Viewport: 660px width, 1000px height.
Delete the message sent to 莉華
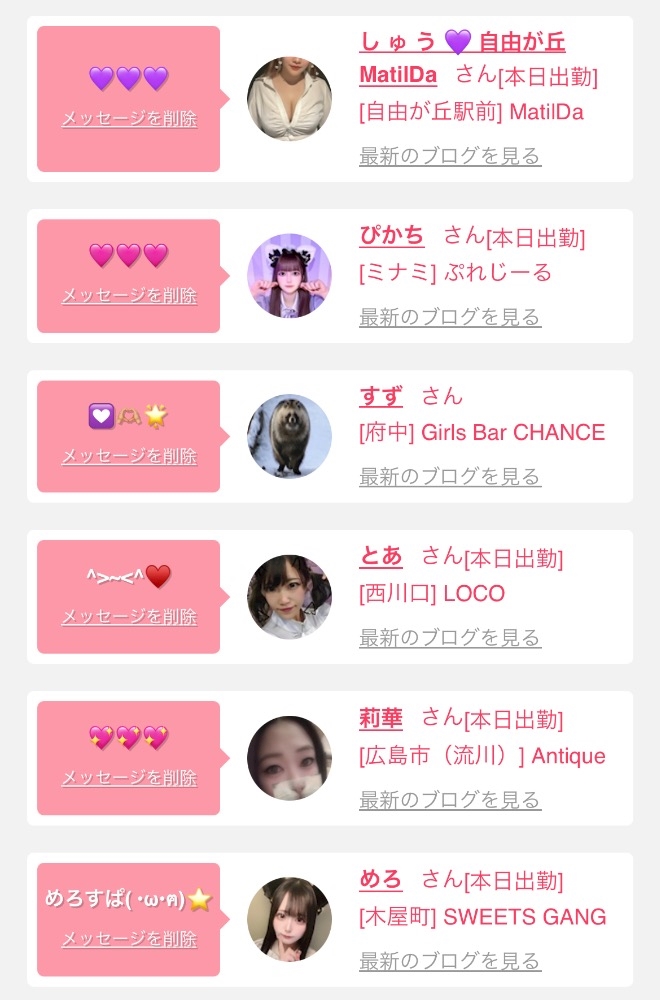point(129,778)
